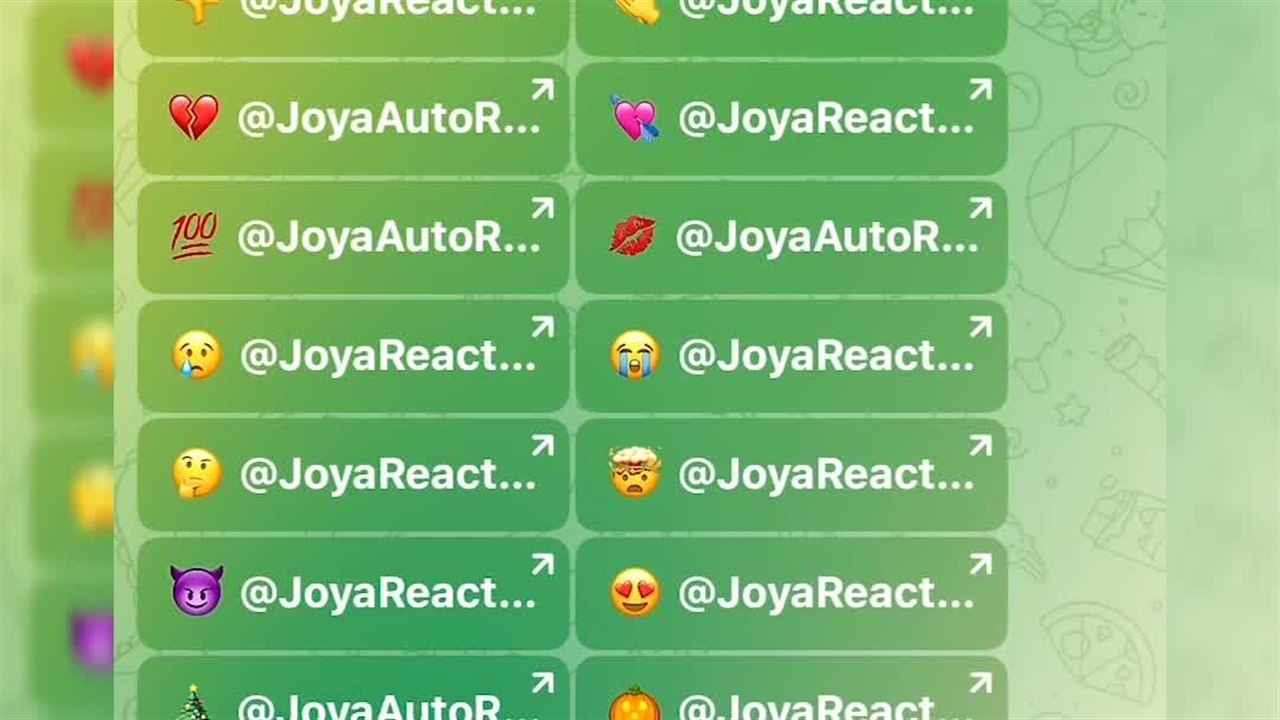
Task: Open the purple devil @JoyaReact button
Action: pyautogui.click(x=353, y=593)
